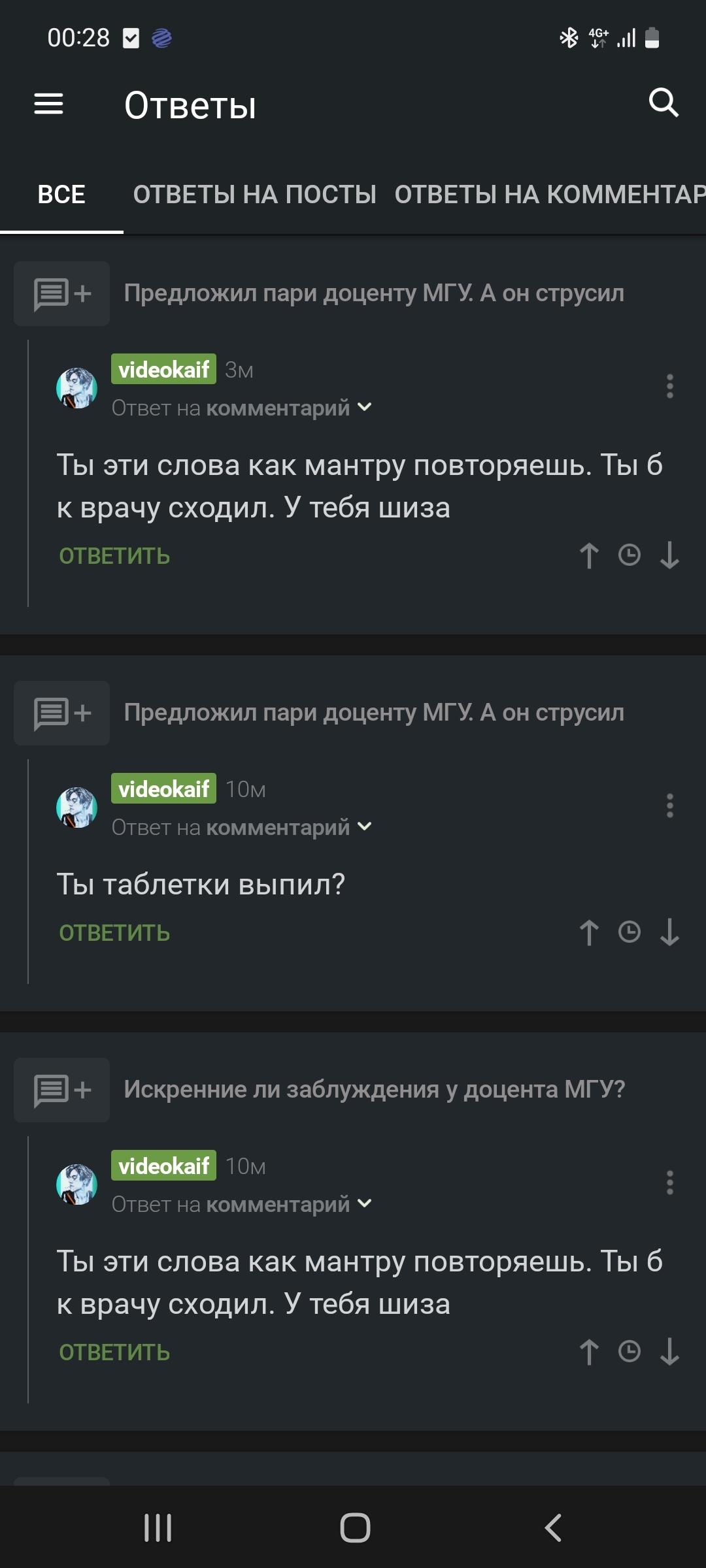
Task: Open overflow menu on the 3м videokaif reply
Action: (x=669, y=387)
